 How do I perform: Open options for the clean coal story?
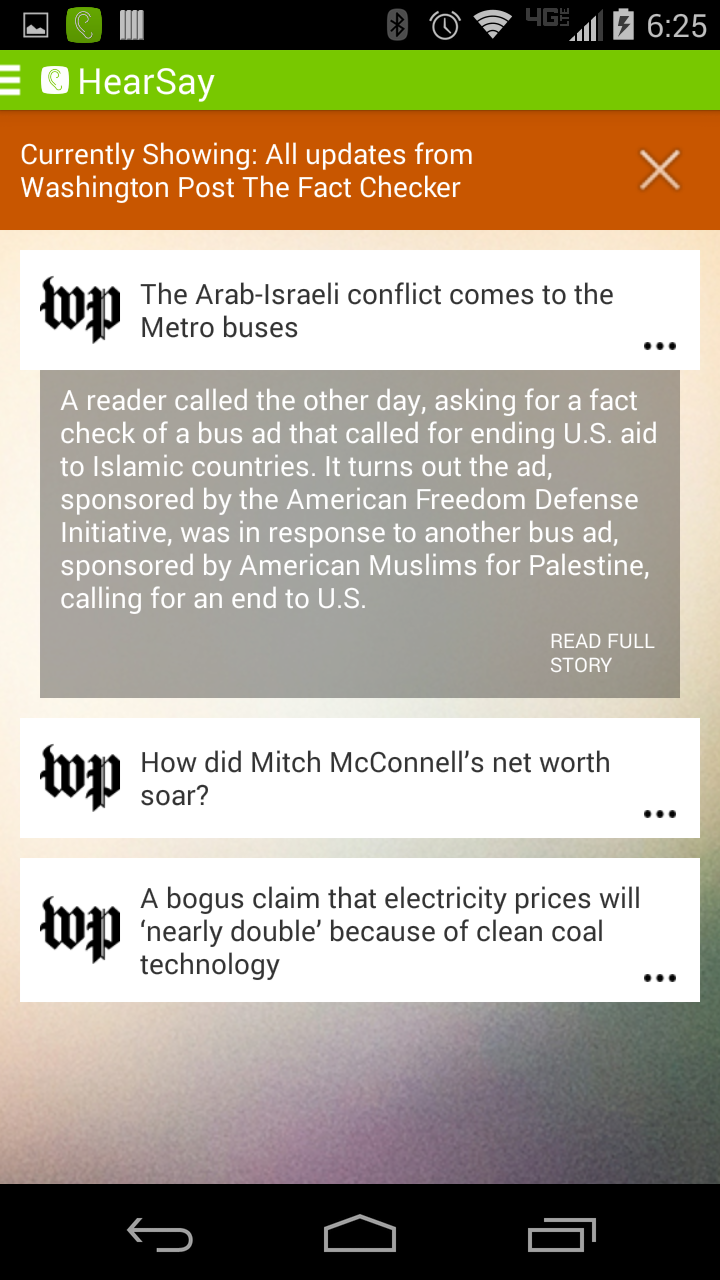pyautogui.click(x=660, y=978)
